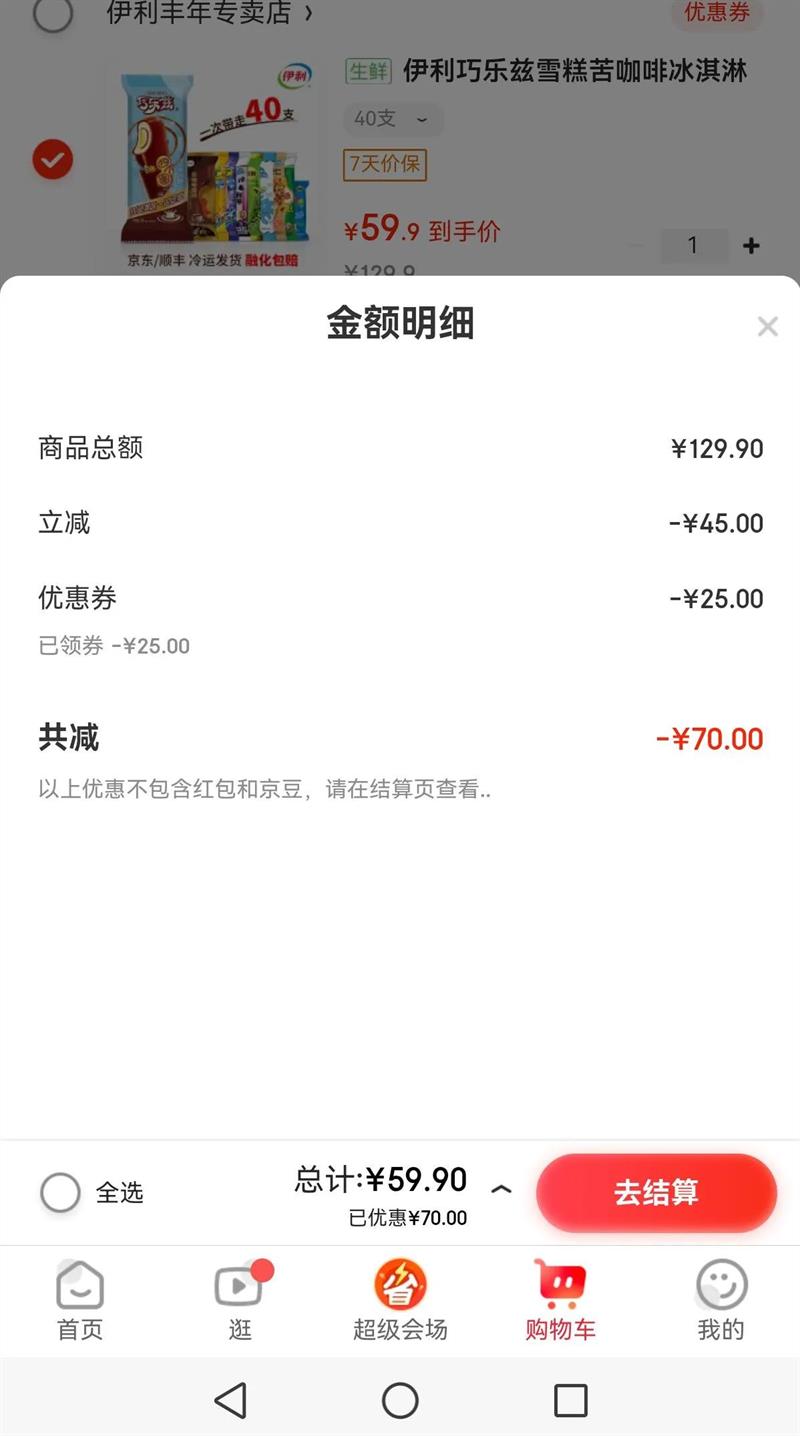800x1436 pixels.
Task: Go to the system home screen
Action: (x=400, y=1400)
